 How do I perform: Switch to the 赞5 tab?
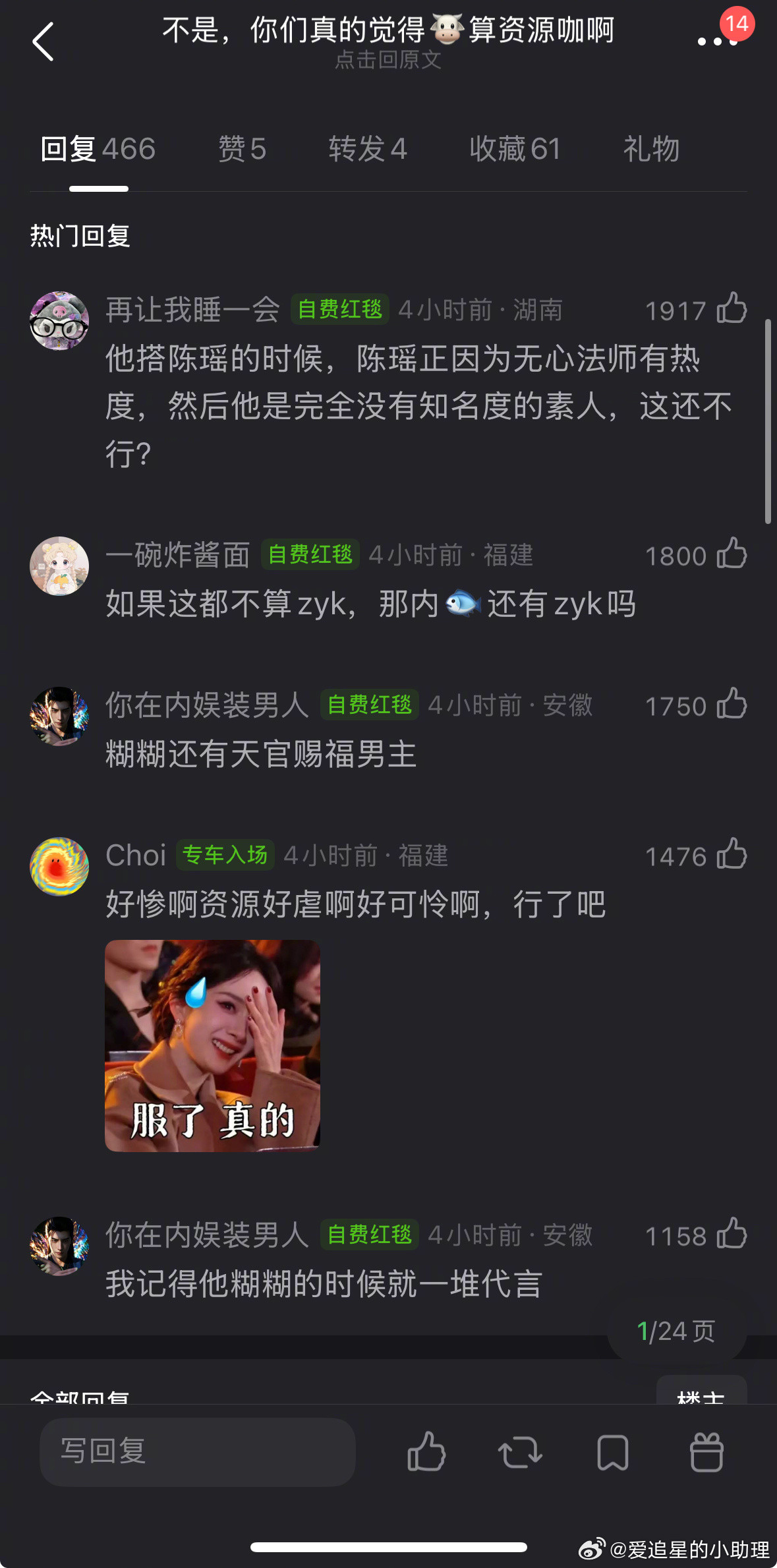(x=241, y=149)
